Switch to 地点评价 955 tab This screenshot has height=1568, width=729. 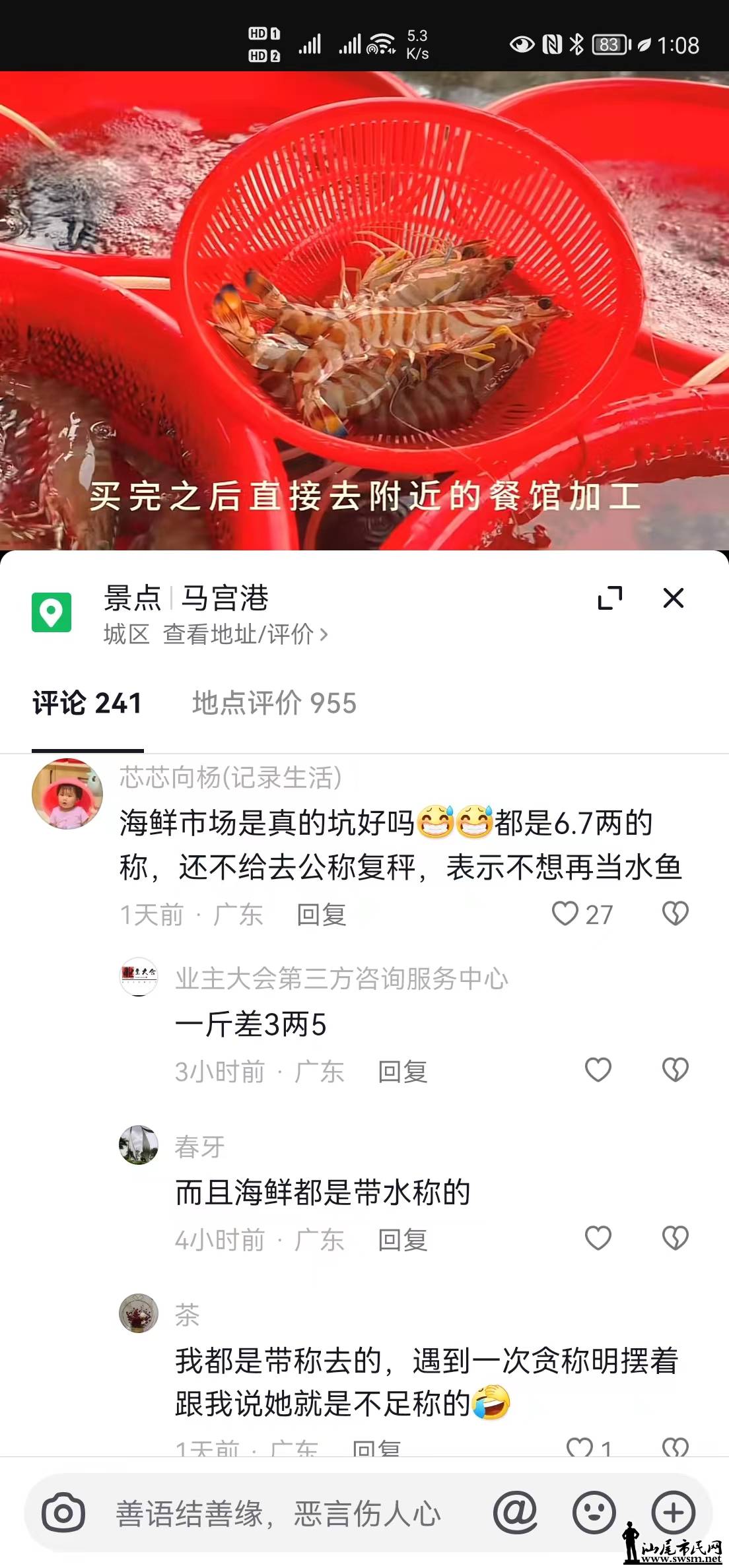coord(274,703)
